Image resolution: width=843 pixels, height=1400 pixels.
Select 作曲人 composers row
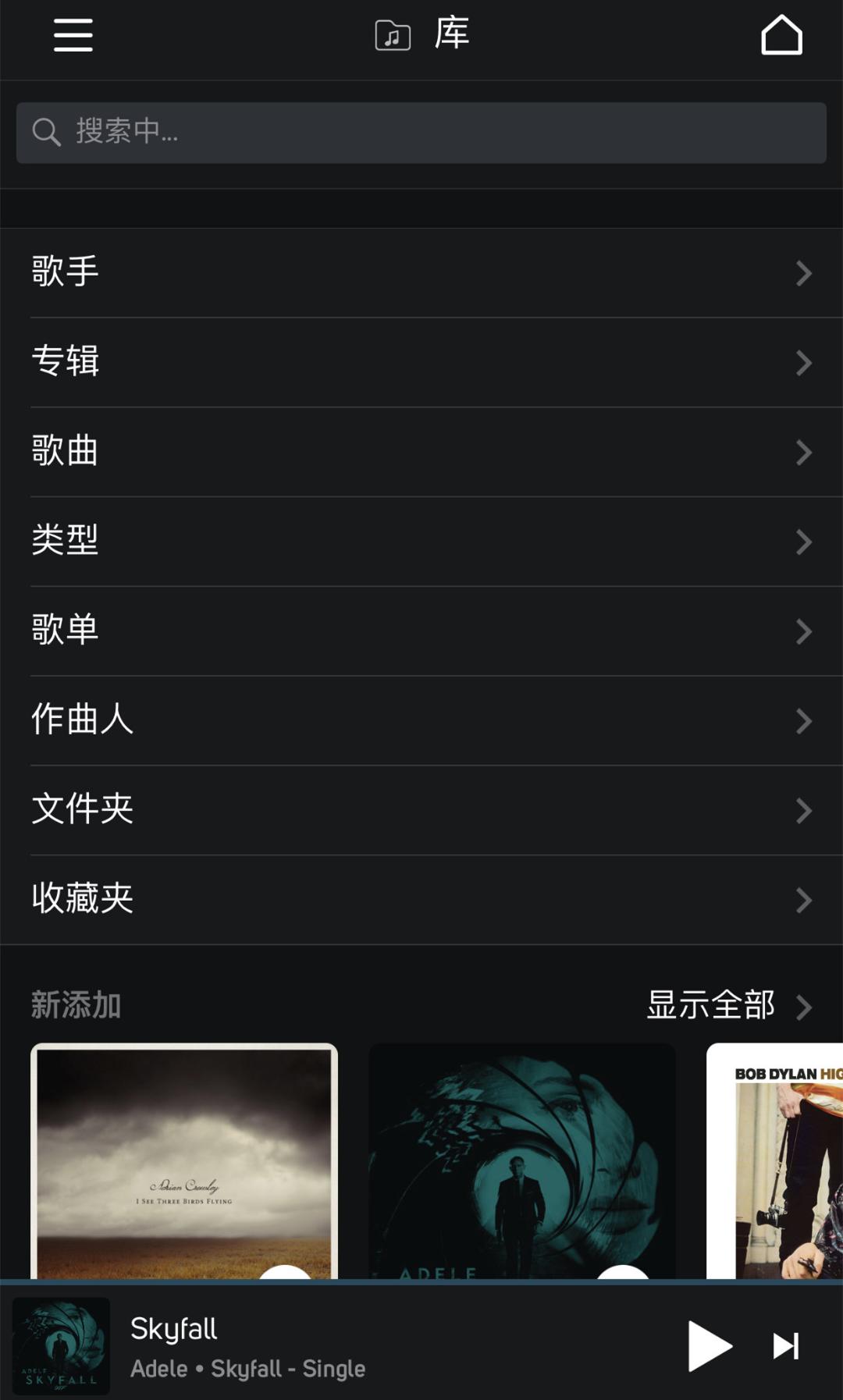tap(421, 720)
